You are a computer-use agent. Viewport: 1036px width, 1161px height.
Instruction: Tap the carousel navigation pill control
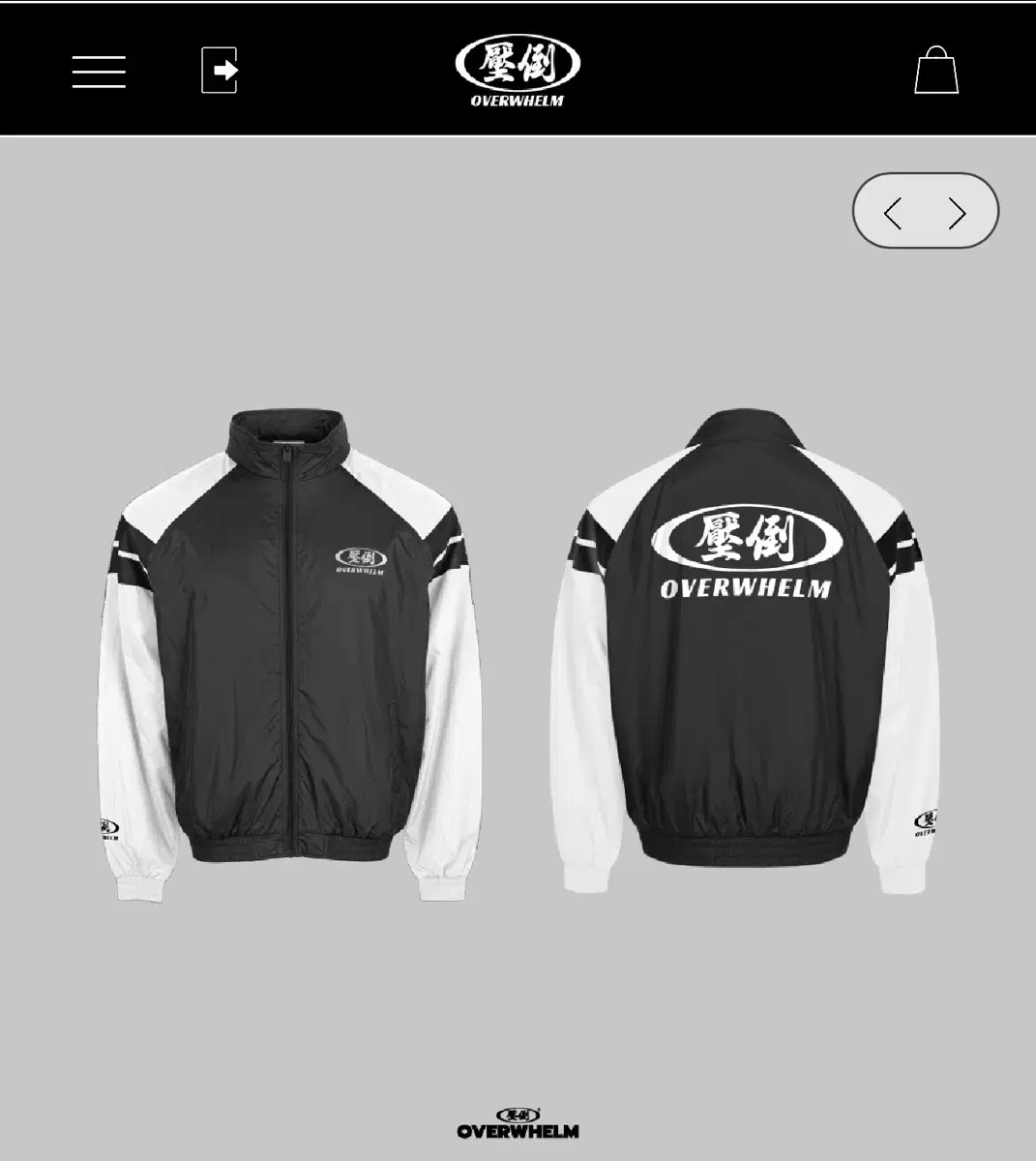tap(925, 211)
